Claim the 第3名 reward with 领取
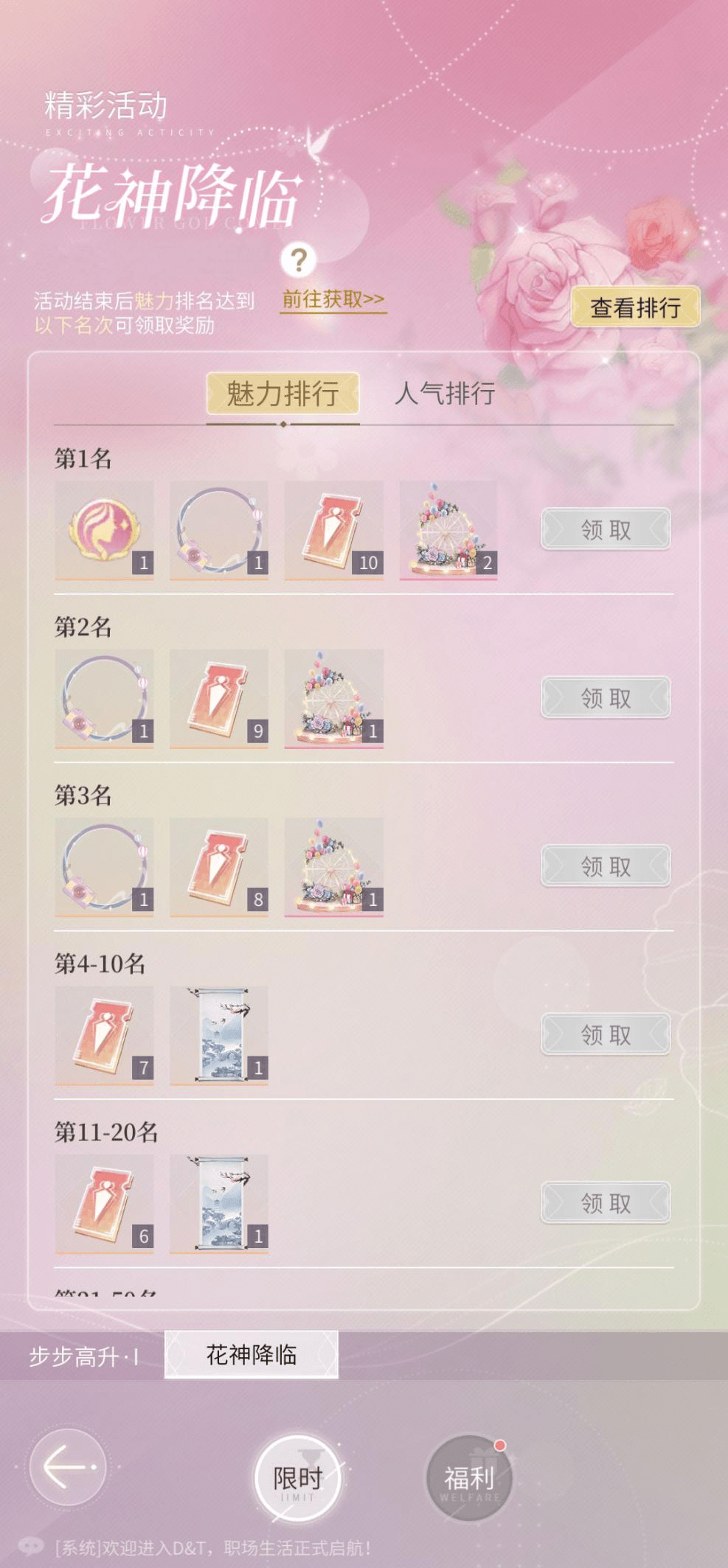This screenshot has width=728, height=1568. pos(605,865)
